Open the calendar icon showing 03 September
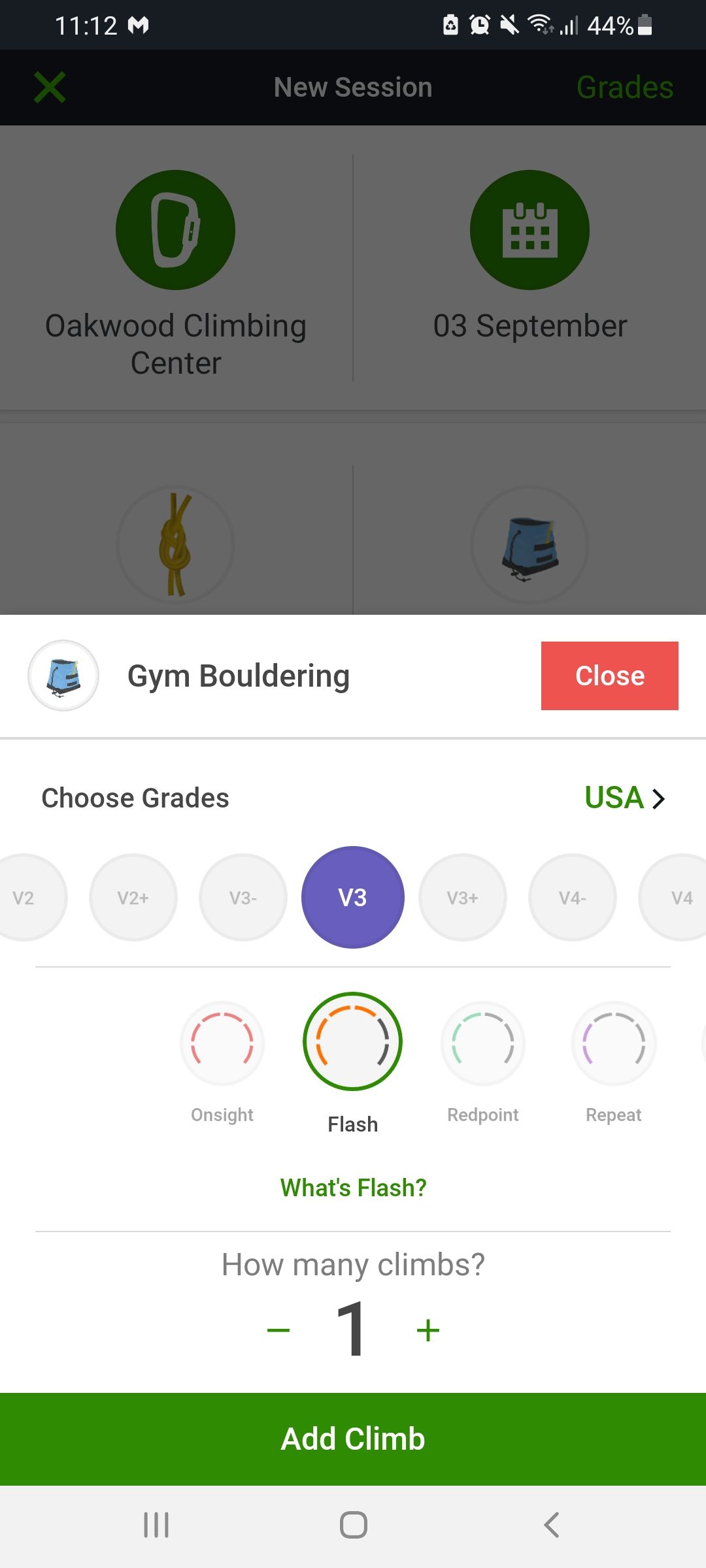This screenshot has height=1568, width=706. coord(529,229)
